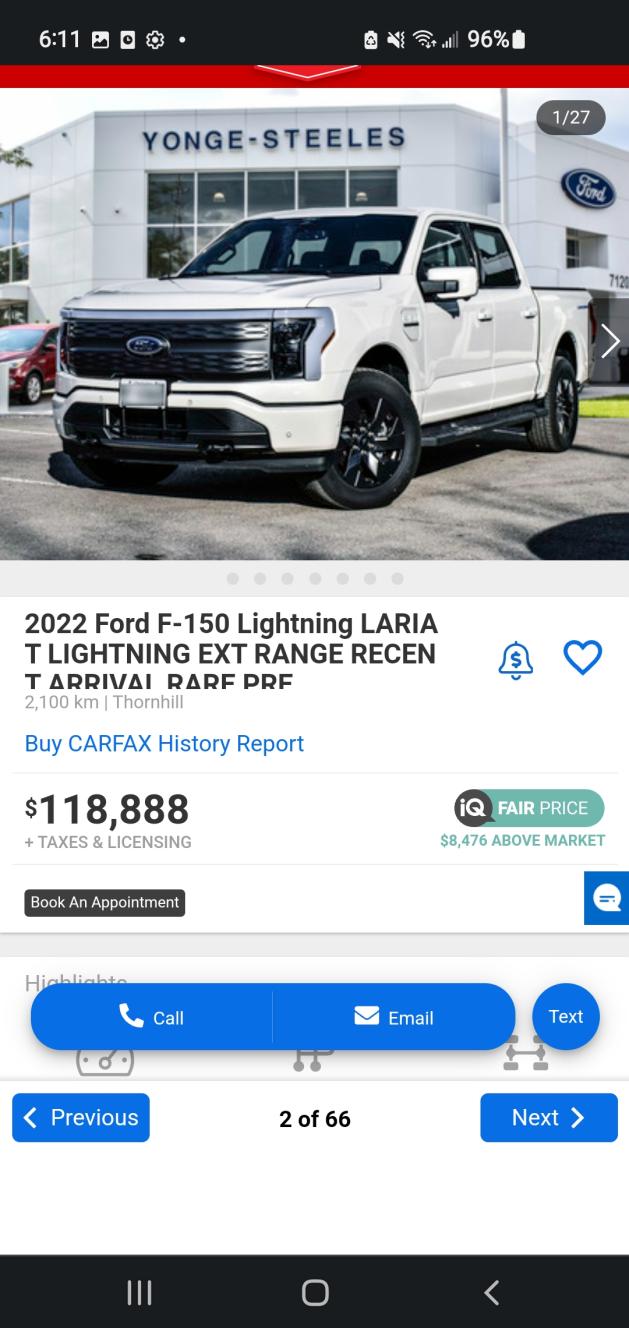Go to the Previous vehicle listing

(81, 1117)
